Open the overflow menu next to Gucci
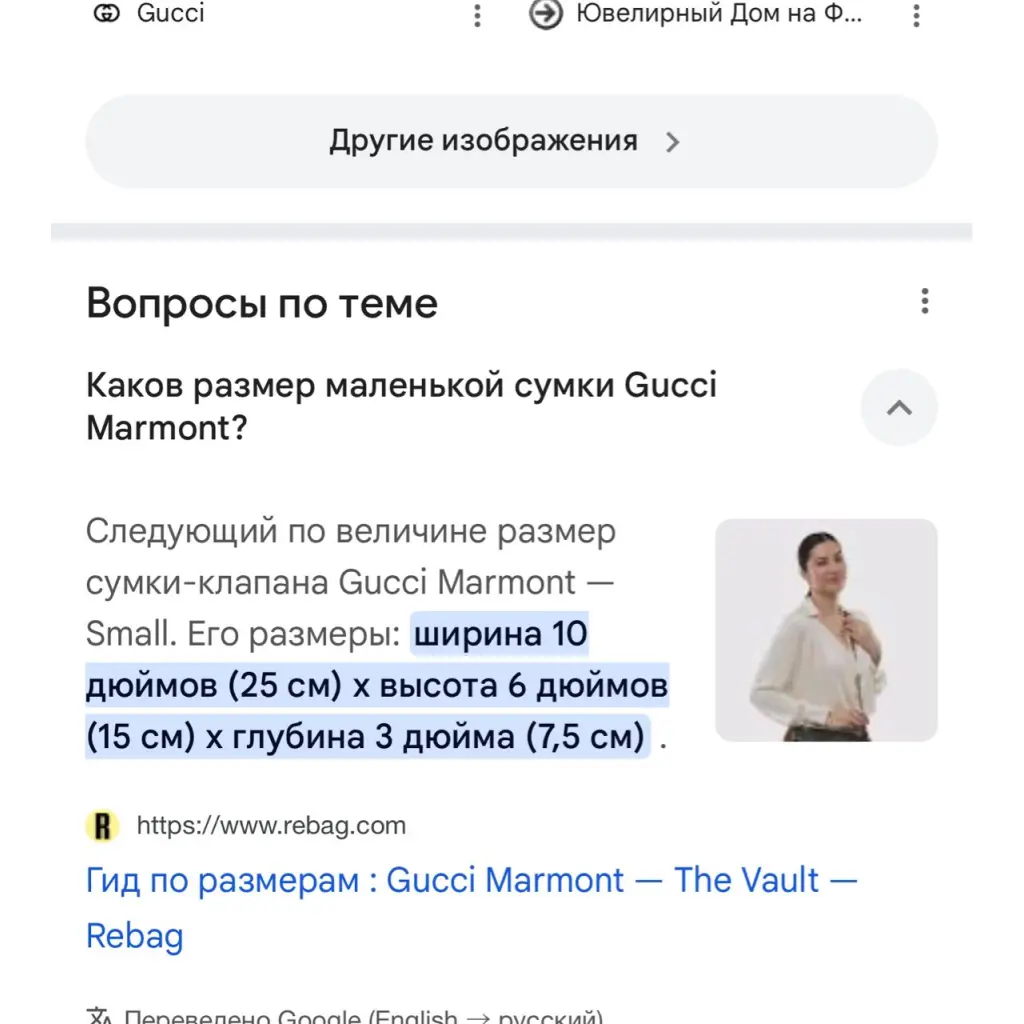This screenshot has width=1024, height=1024. coord(478,15)
